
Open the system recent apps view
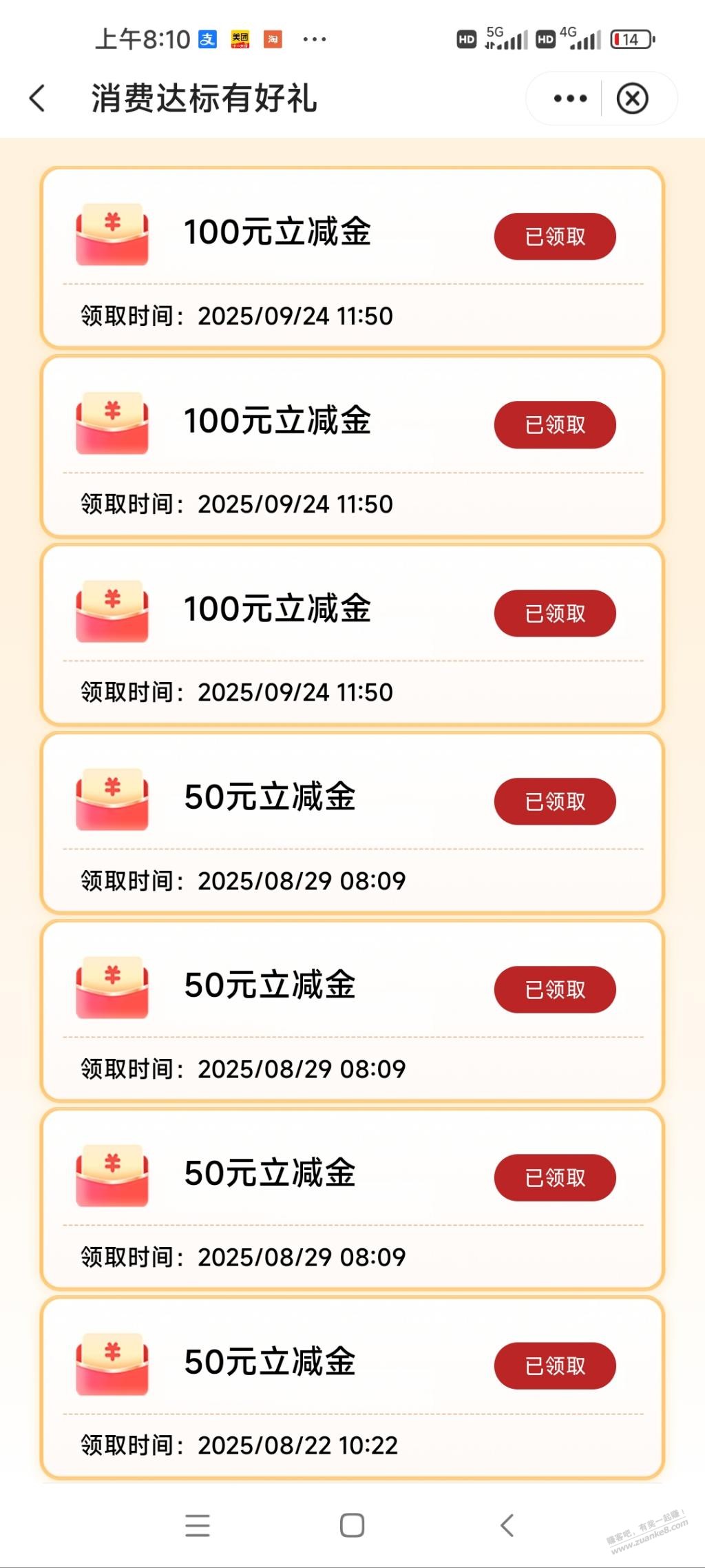(198, 1525)
